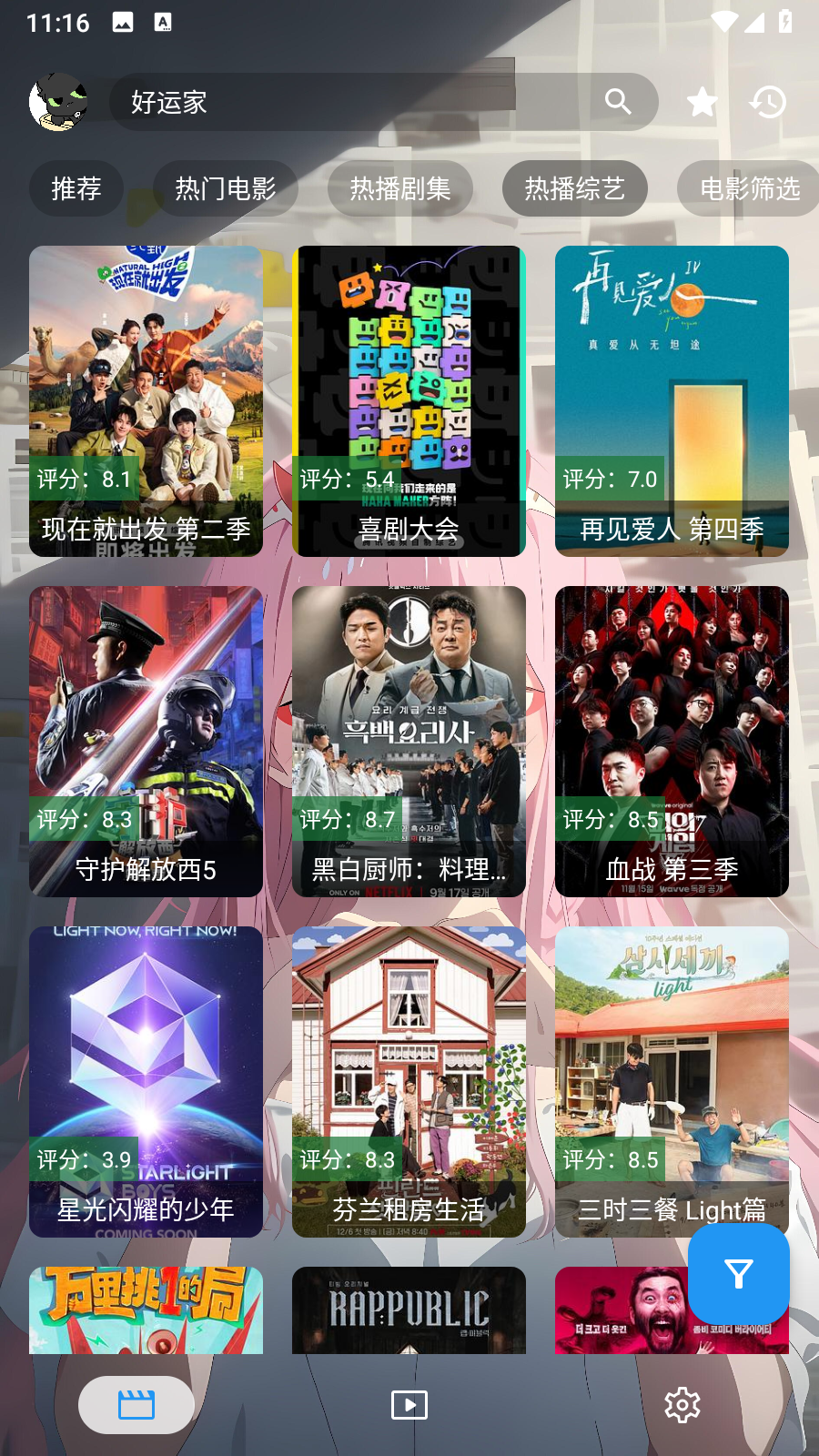Screen dimensions: 819x1456
Task: Tap the 好运家 search input field
Action: coord(318,102)
